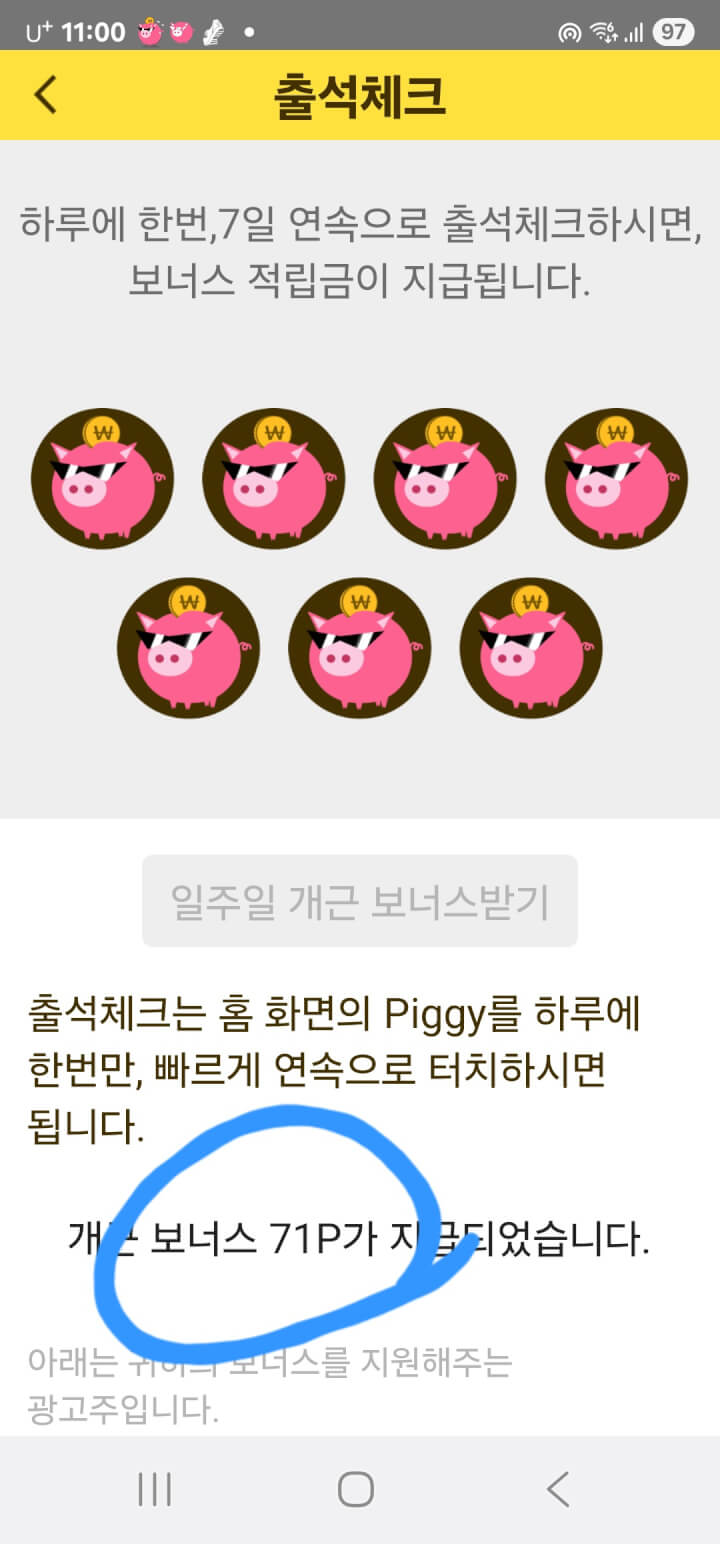Tap the 일주일 개근 보너스받기 button
The image size is (720, 1544).
tap(360, 901)
